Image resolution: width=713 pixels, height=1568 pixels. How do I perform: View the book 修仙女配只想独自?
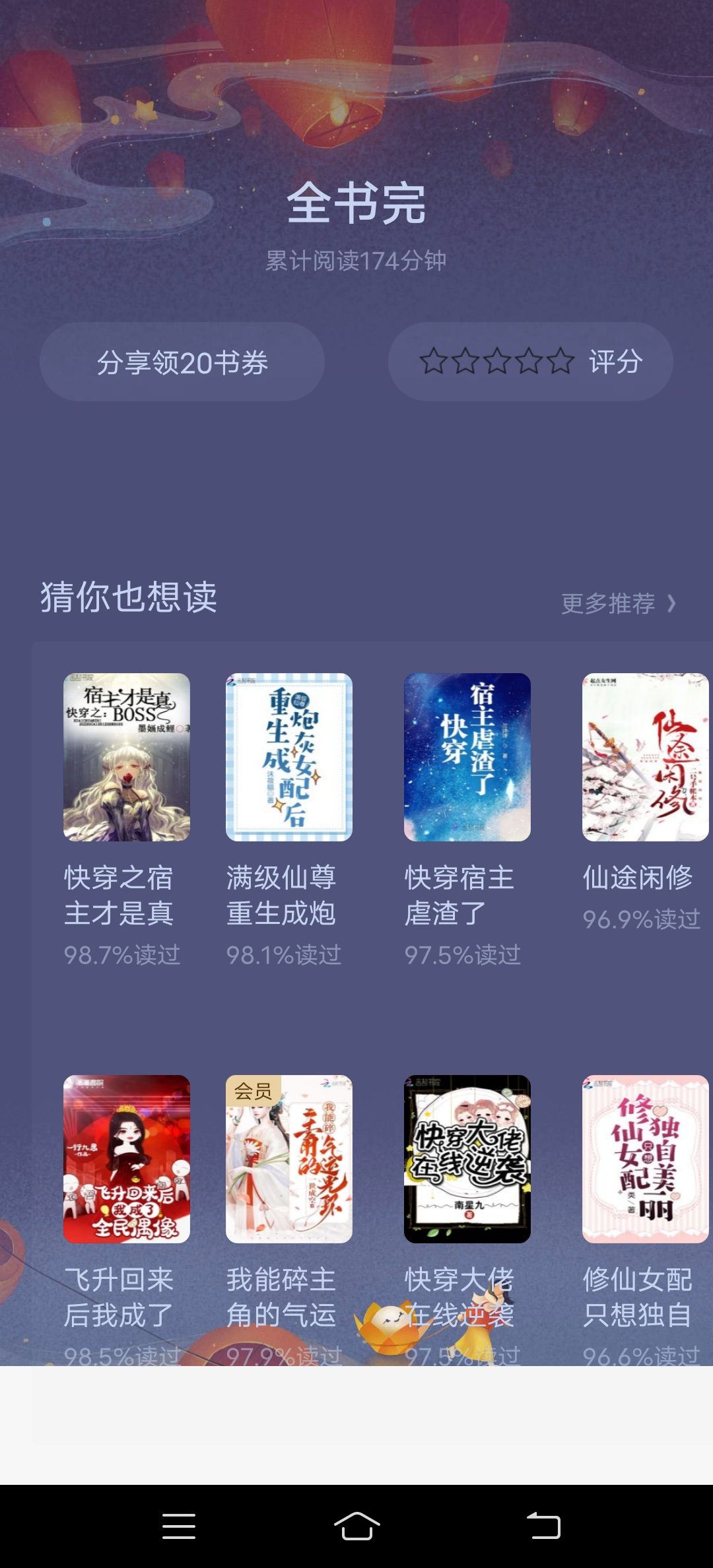point(645,1159)
